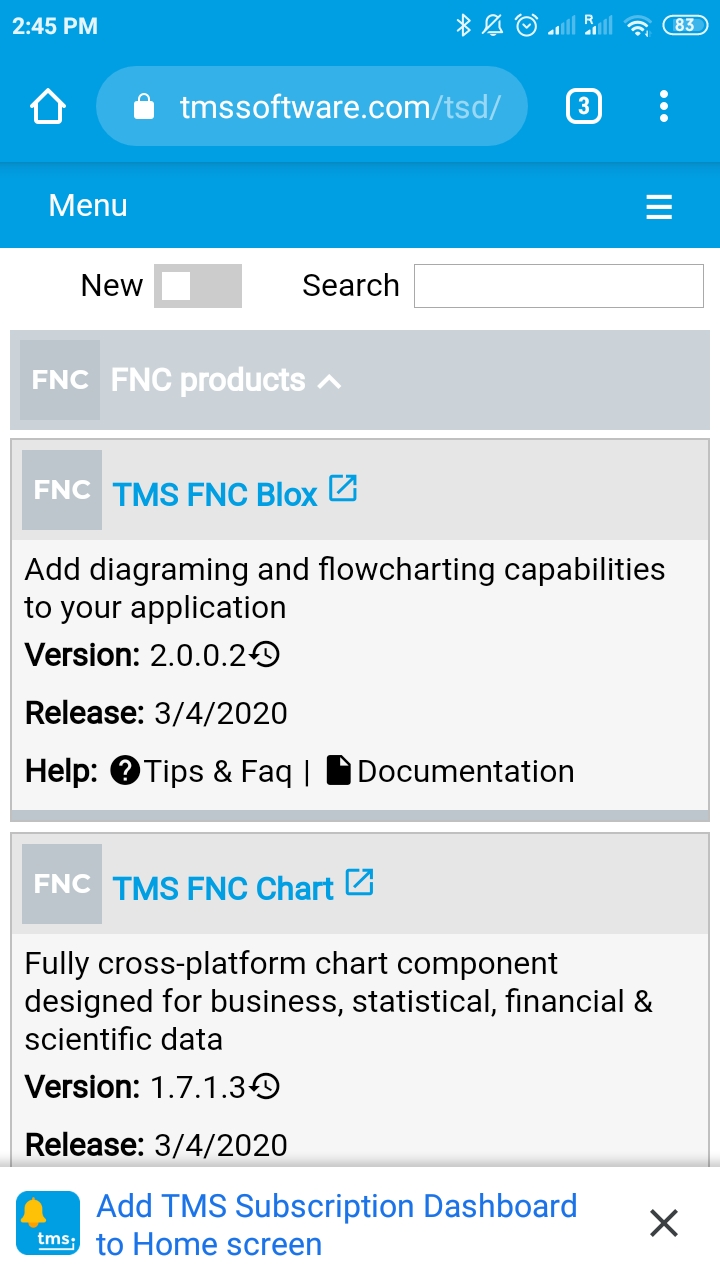
Task: Tap the tmssoftware.com address bar
Action: [312, 106]
